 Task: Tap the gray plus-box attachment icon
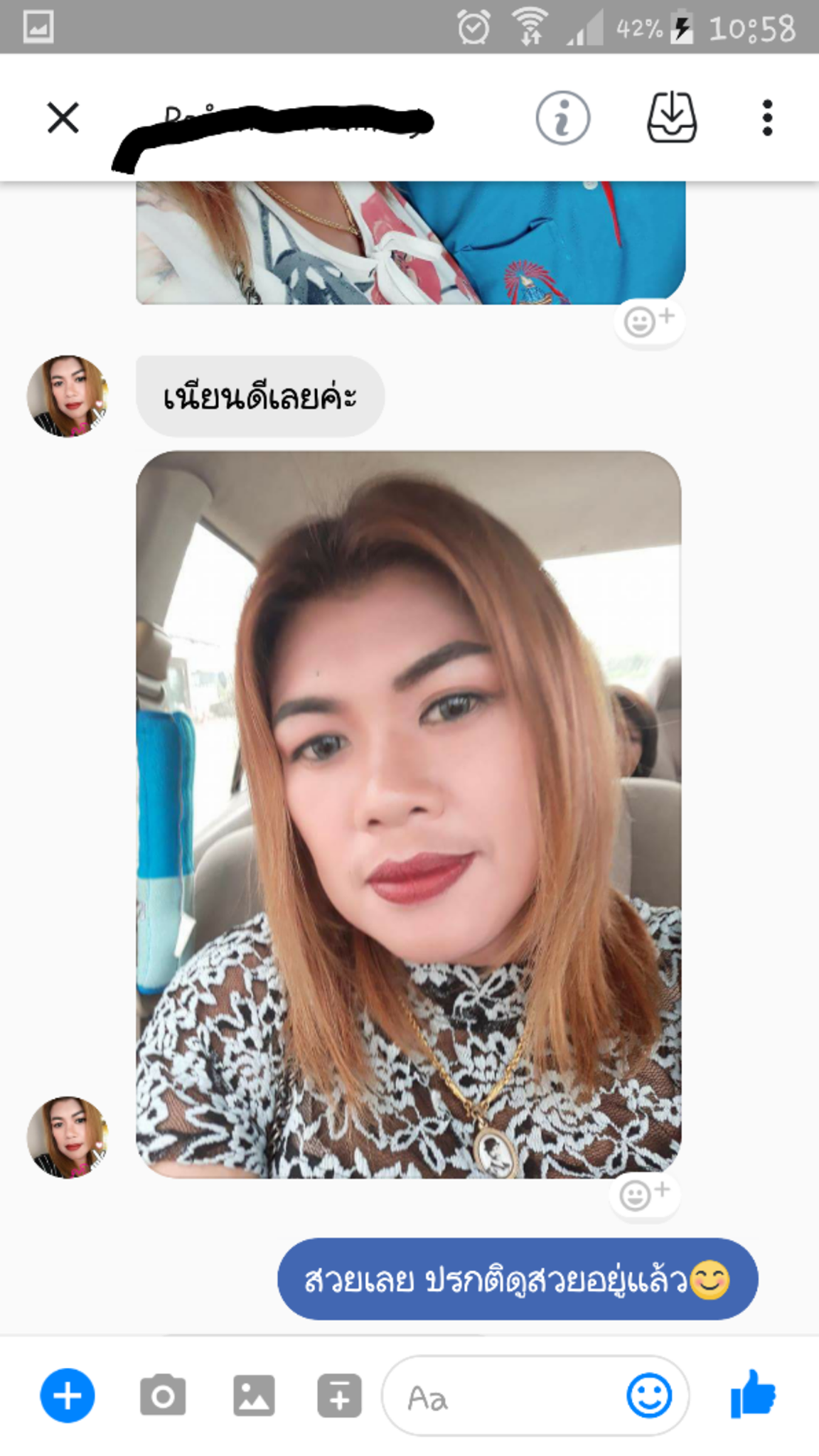click(339, 1396)
